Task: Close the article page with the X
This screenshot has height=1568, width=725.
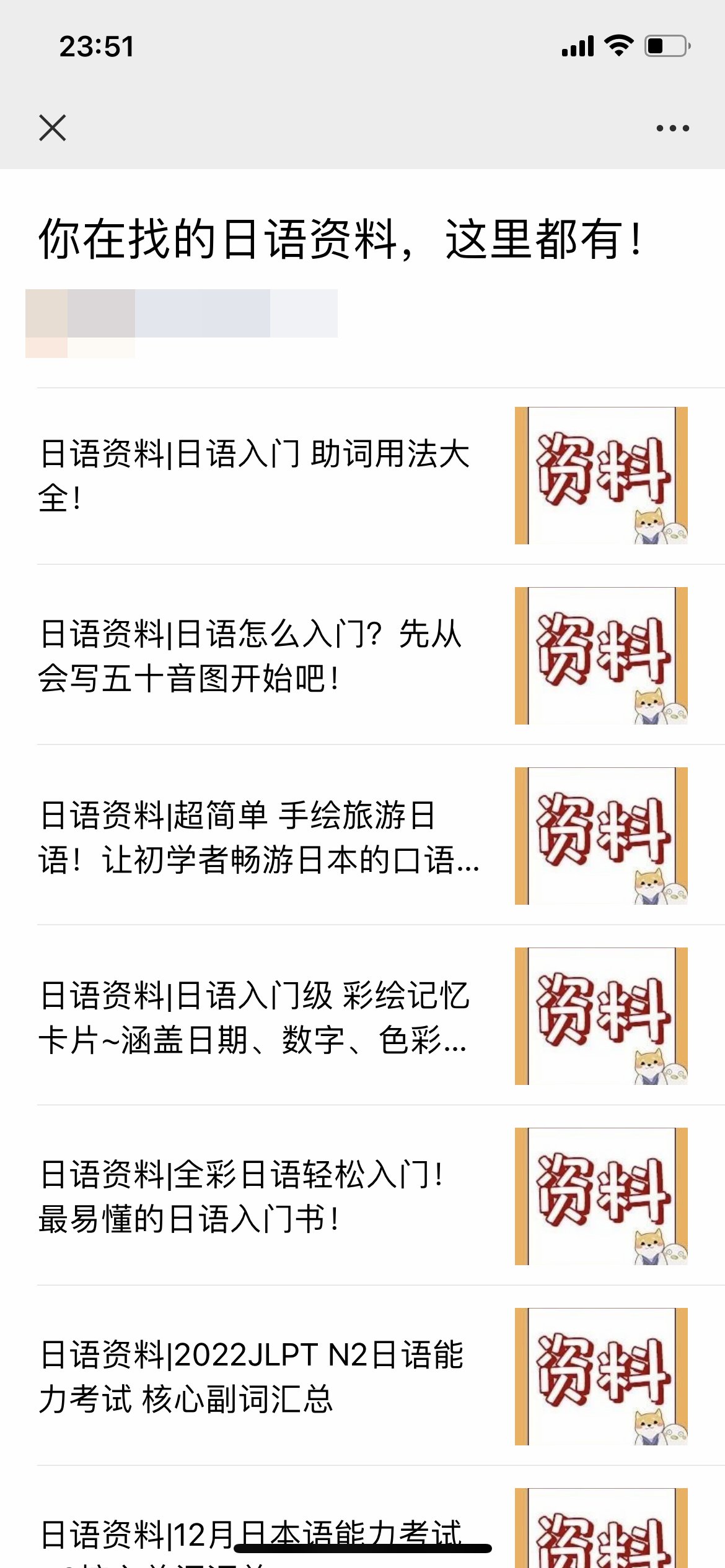Action: (x=53, y=127)
